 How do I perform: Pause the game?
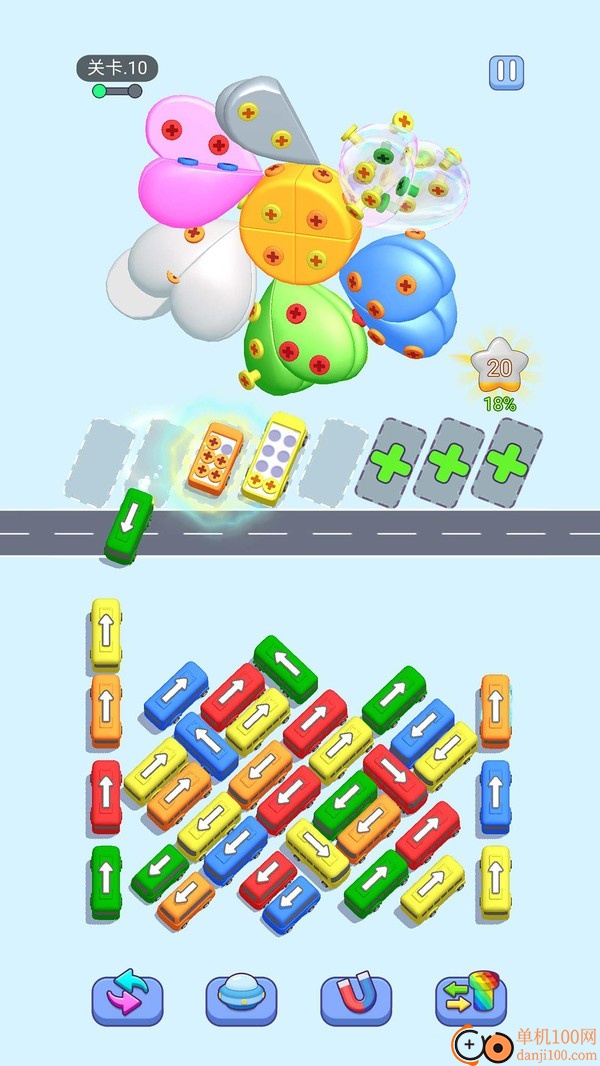pos(506,71)
